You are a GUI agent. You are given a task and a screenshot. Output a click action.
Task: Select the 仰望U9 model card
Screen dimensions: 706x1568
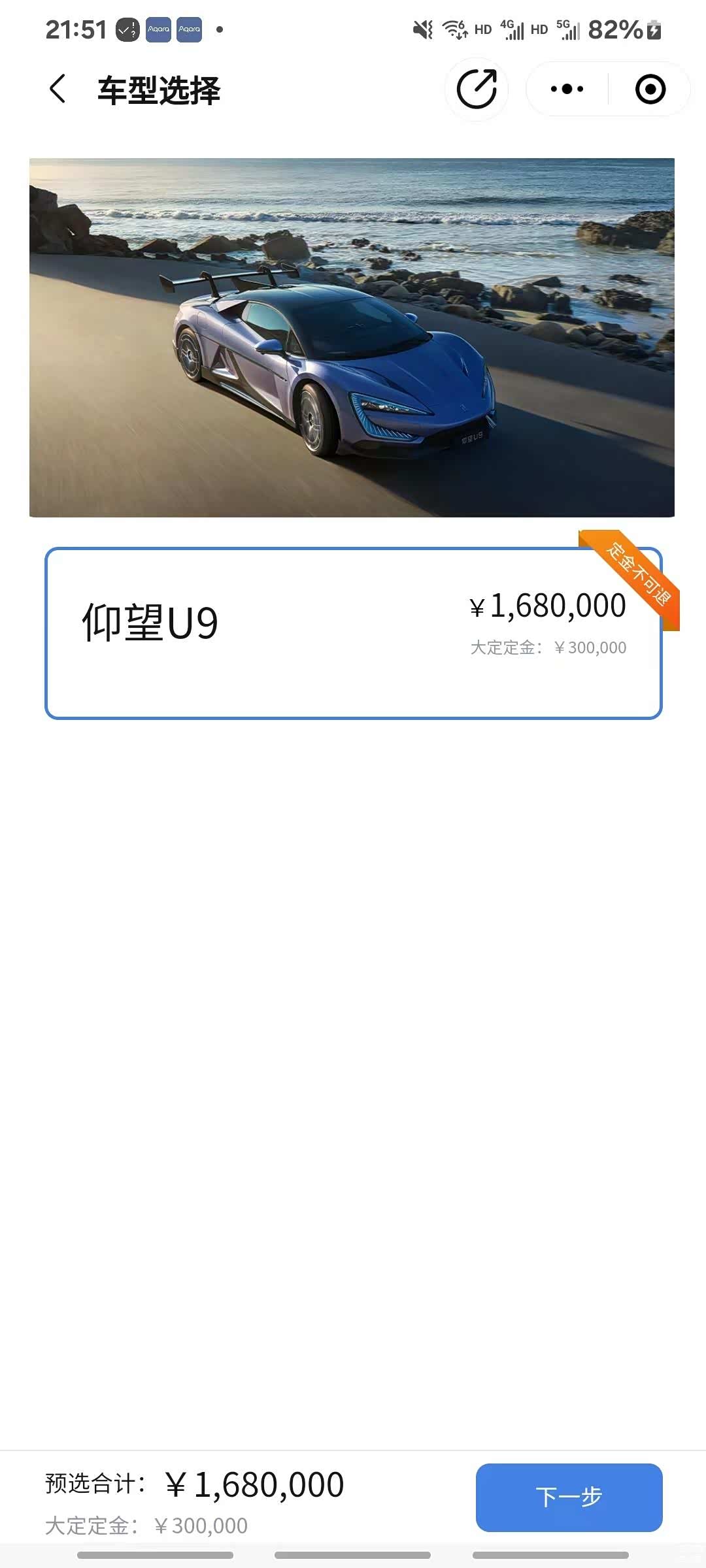pos(353,633)
